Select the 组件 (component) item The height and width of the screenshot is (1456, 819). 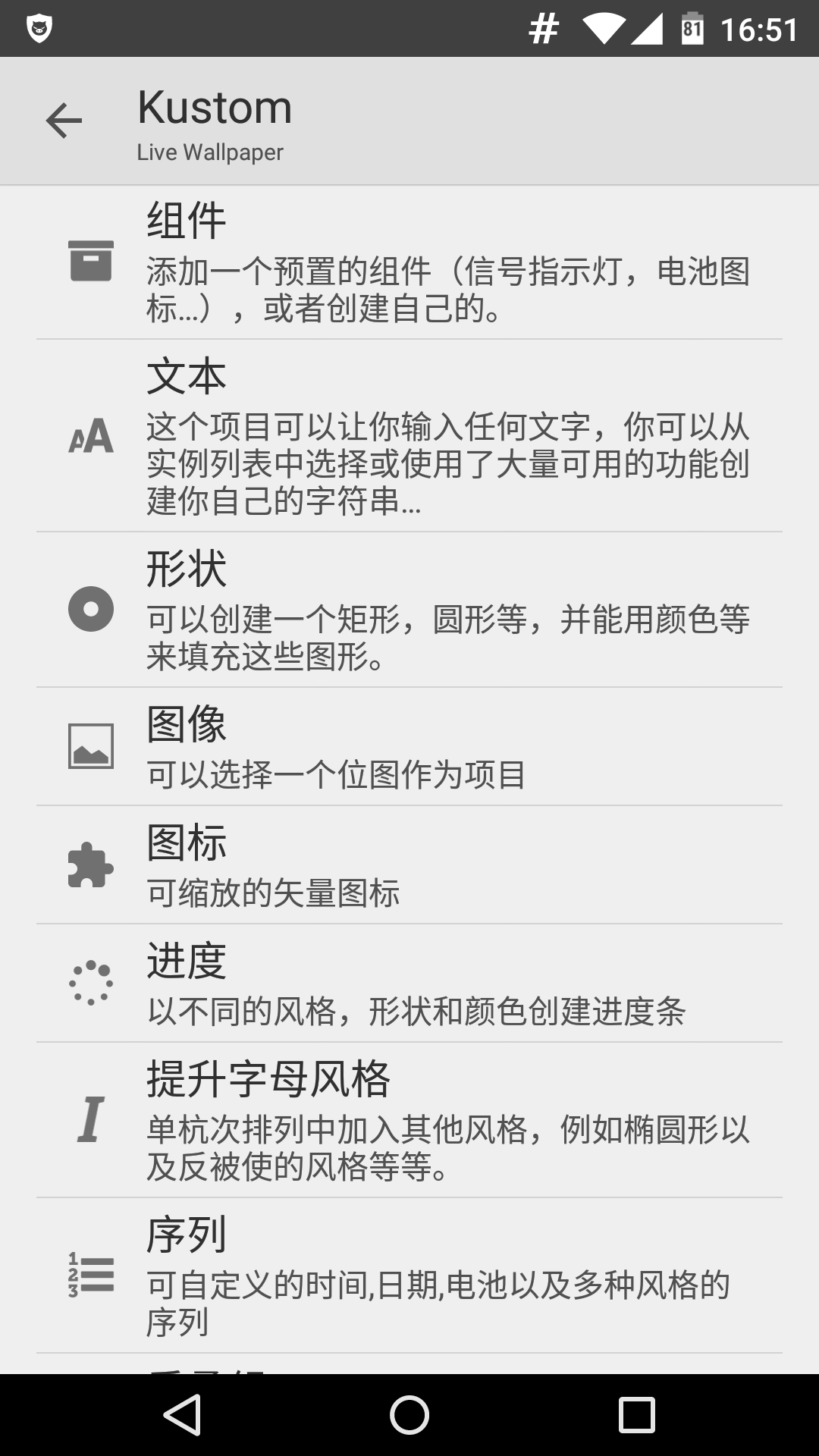(409, 262)
